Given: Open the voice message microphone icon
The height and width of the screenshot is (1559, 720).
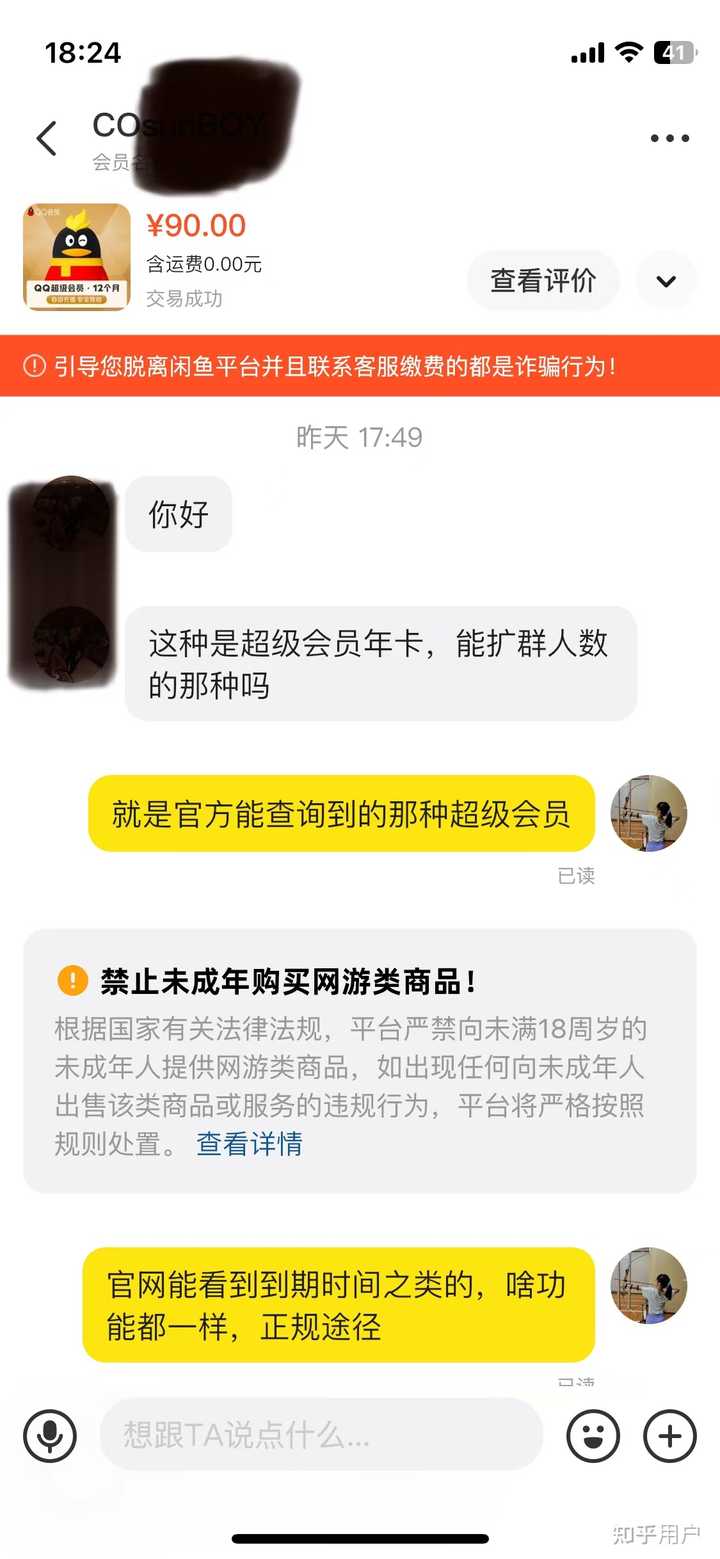Looking at the screenshot, I should (x=50, y=1435).
